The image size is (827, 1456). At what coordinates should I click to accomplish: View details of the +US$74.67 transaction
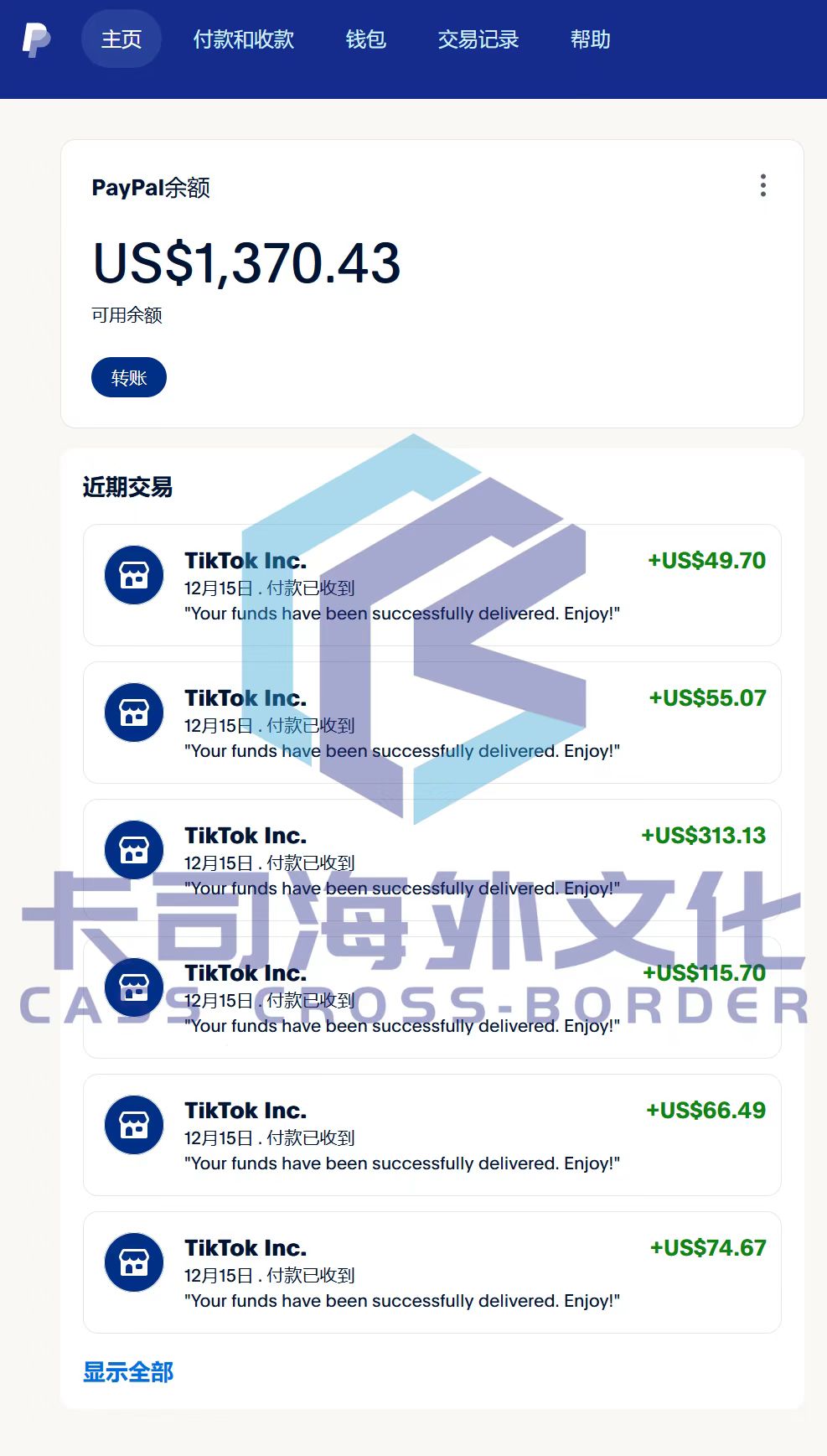click(x=432, y=1272)
